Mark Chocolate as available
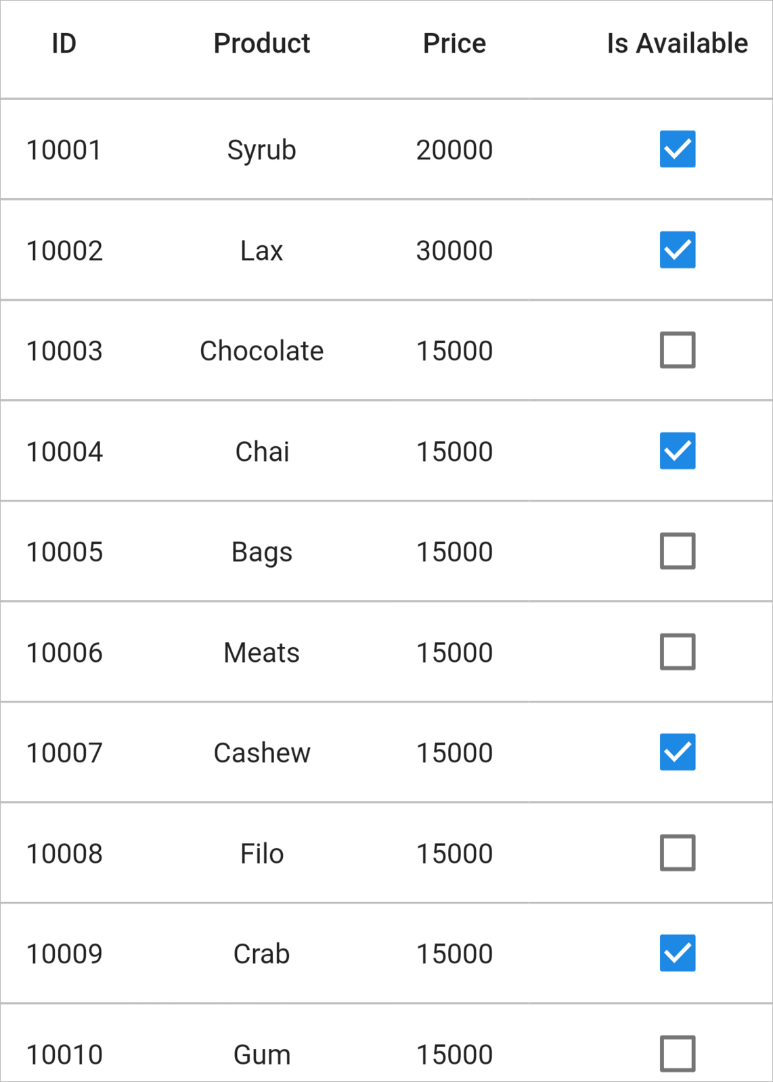The width and height of the screenshot is (773, 1082). (x=677, y=350)
